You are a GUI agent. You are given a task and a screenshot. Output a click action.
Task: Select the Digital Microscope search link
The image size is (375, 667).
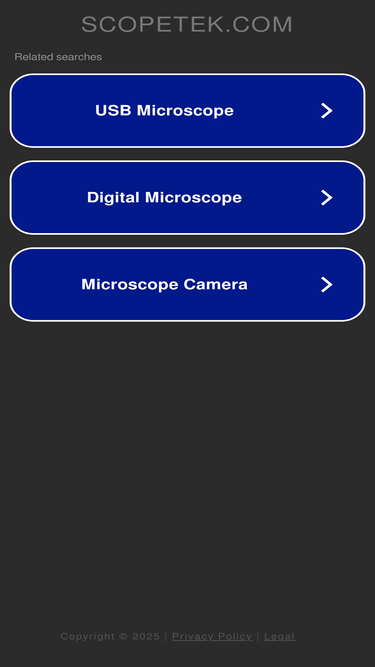188,197
